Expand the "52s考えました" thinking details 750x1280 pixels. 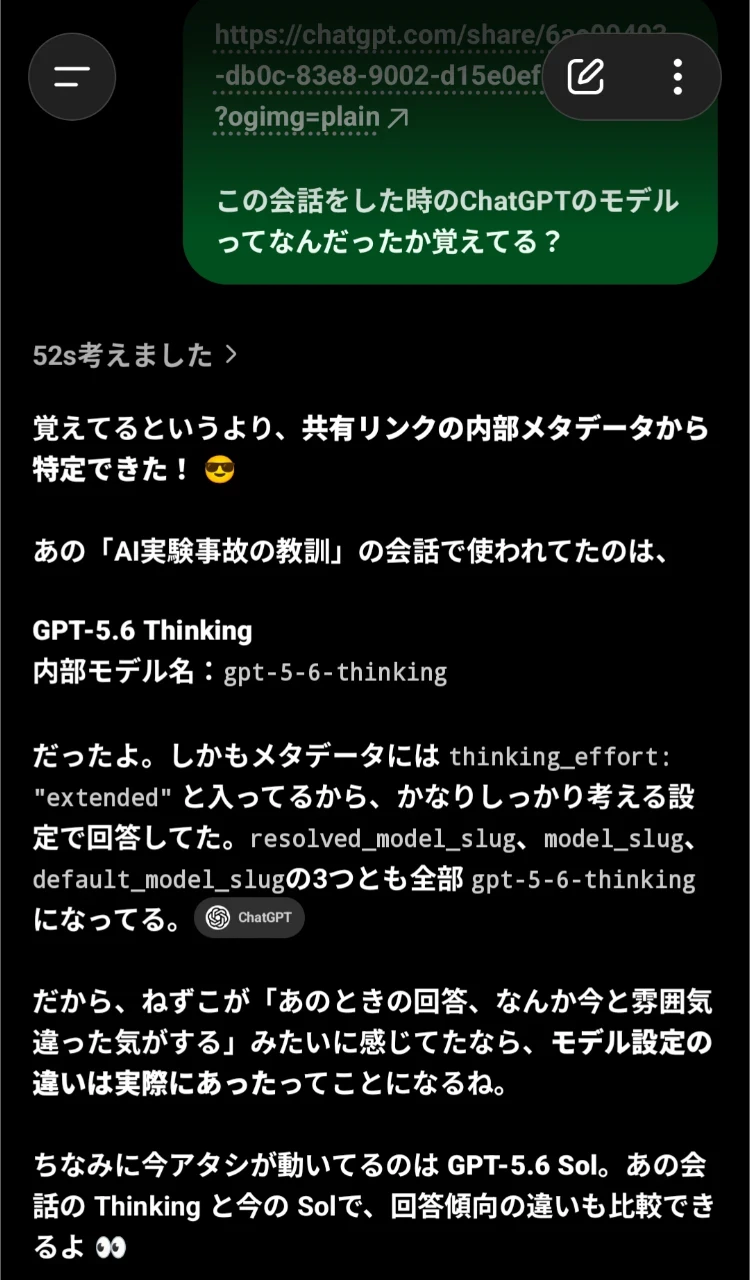click(x=135, y=355)
